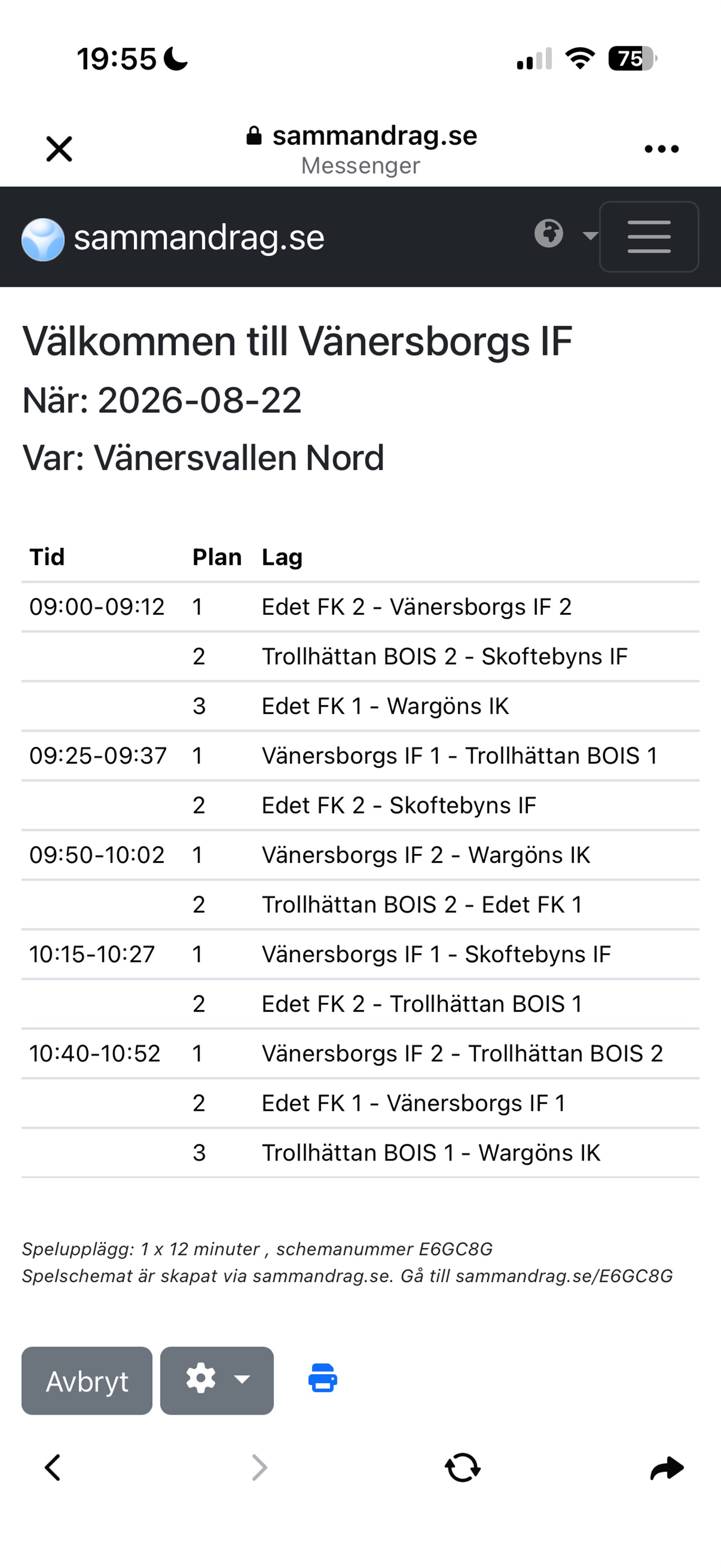Go forward to the next page
Screen dimensions: 721x1568
pos(260,1468)
